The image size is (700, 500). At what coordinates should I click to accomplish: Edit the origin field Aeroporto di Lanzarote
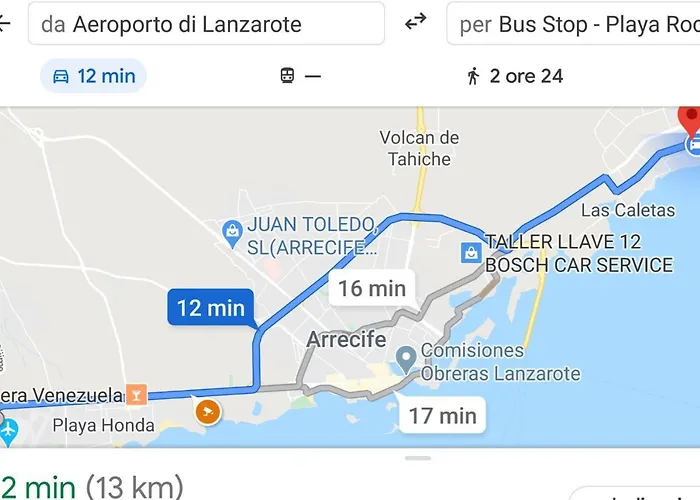(x=205, y=24)
